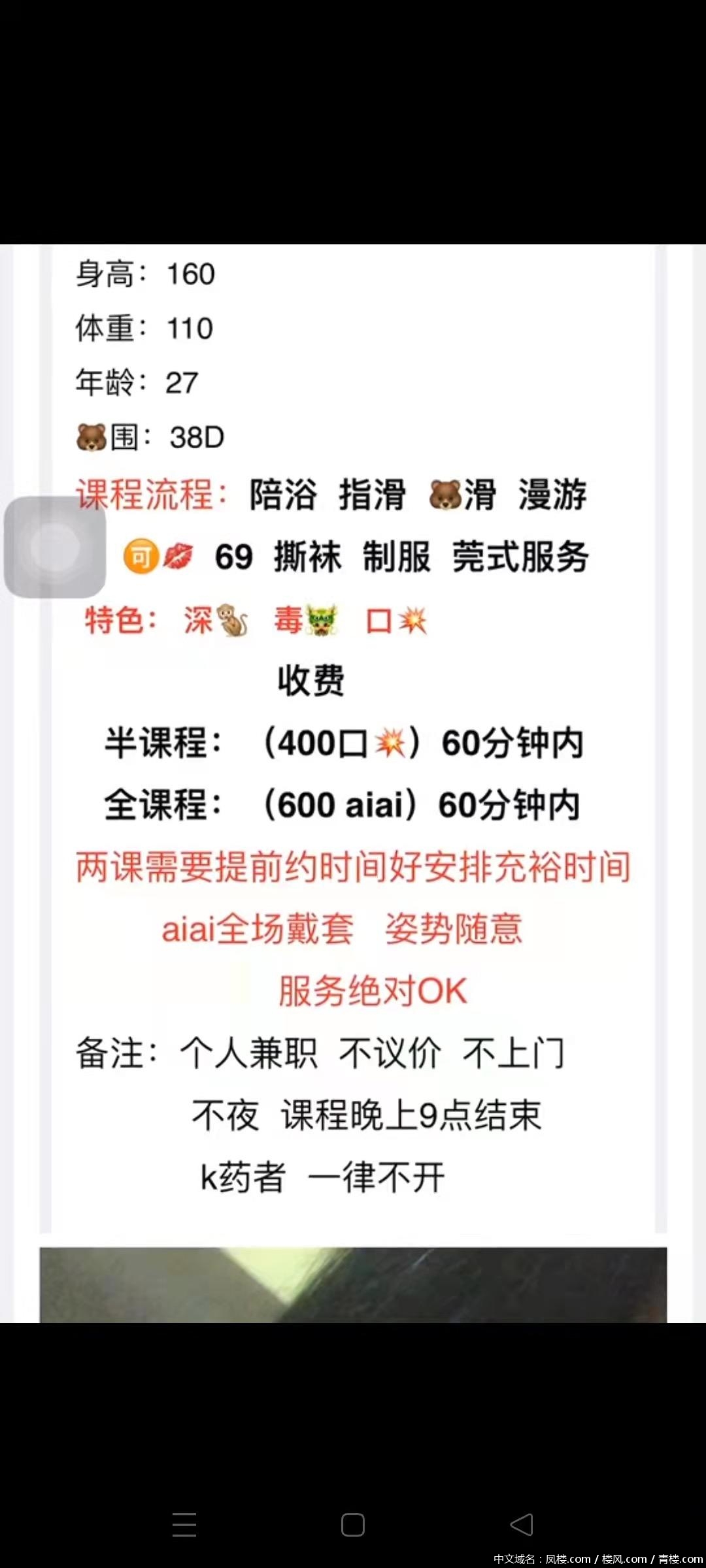The height and width of the screenshot is (1568, 706).
Task: Open the recent apps menu
Action: [x=184, y=1525]
